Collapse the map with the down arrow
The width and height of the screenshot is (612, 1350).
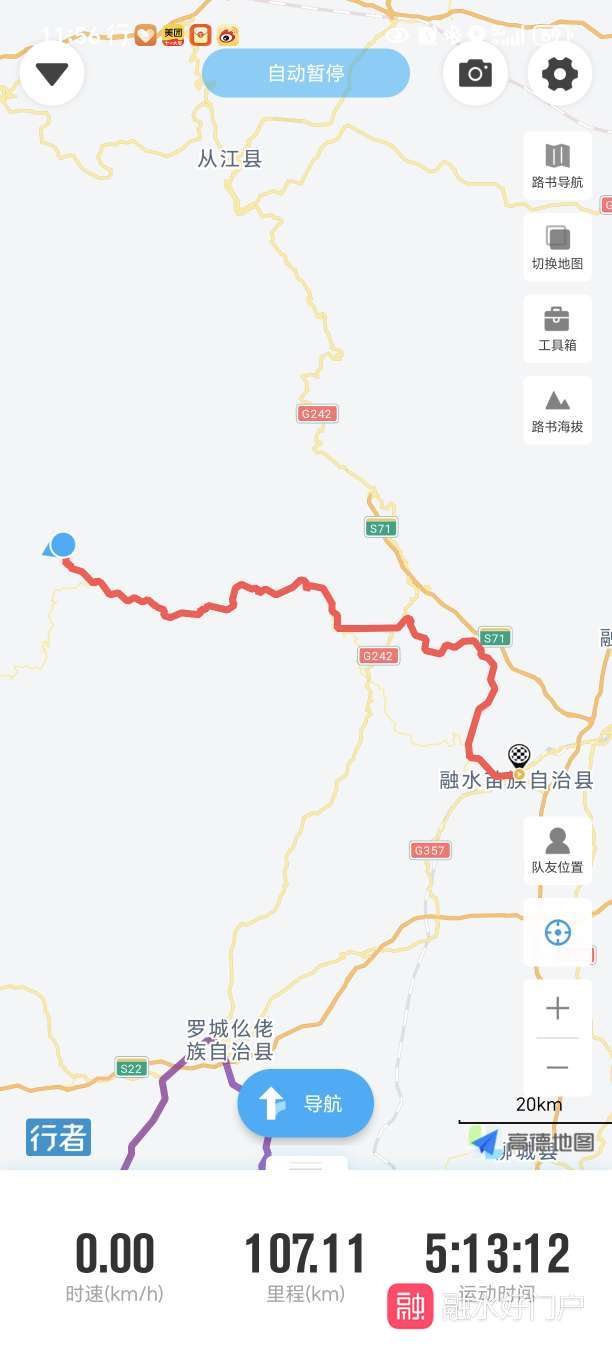(x=52, y=73)
